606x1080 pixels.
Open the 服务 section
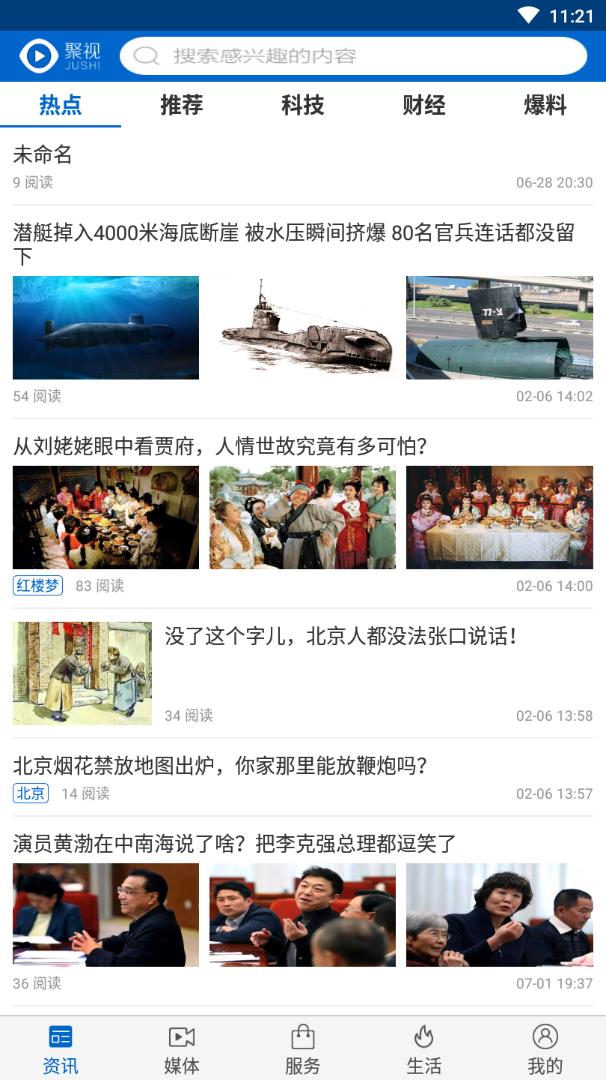pyautogui.click(x=303, y=1049)
